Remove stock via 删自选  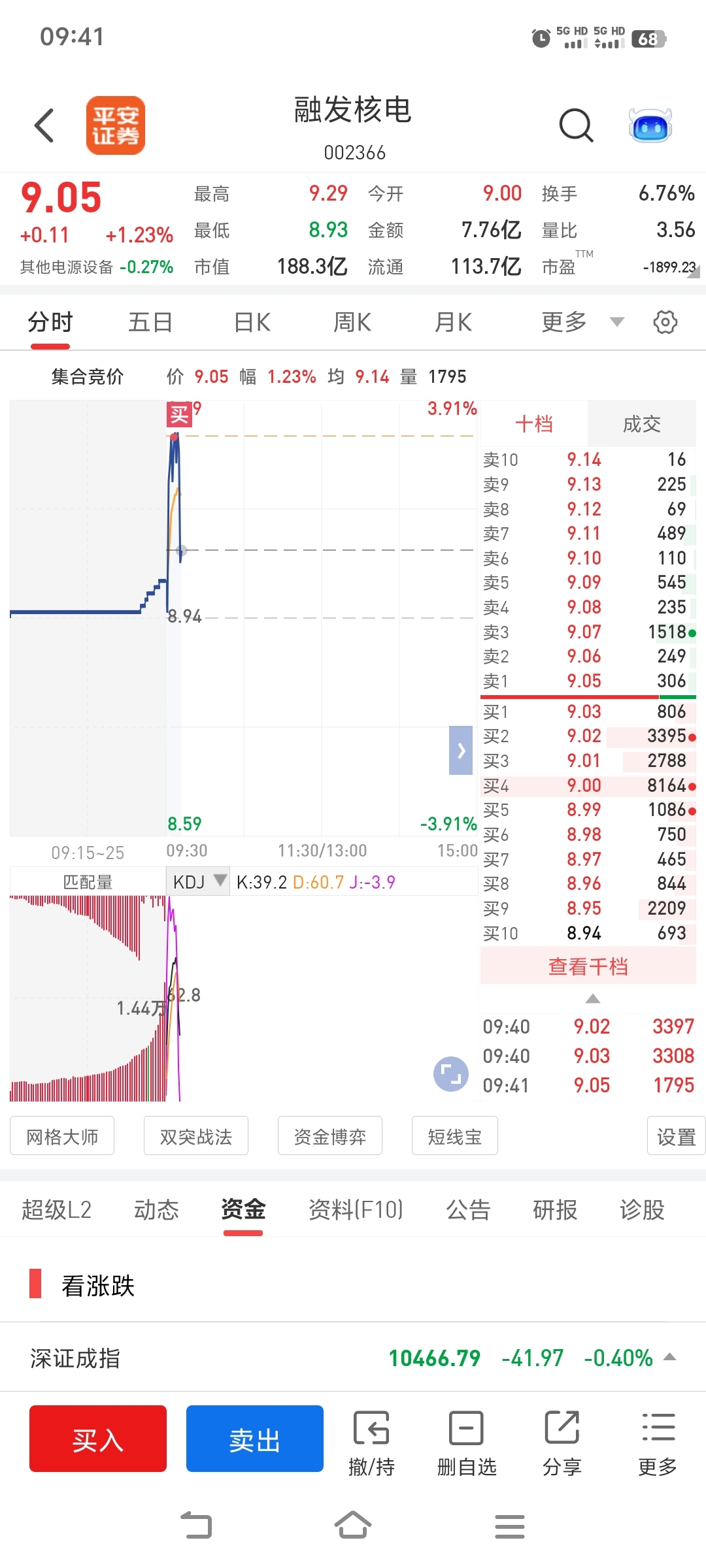click(467, 1444)
